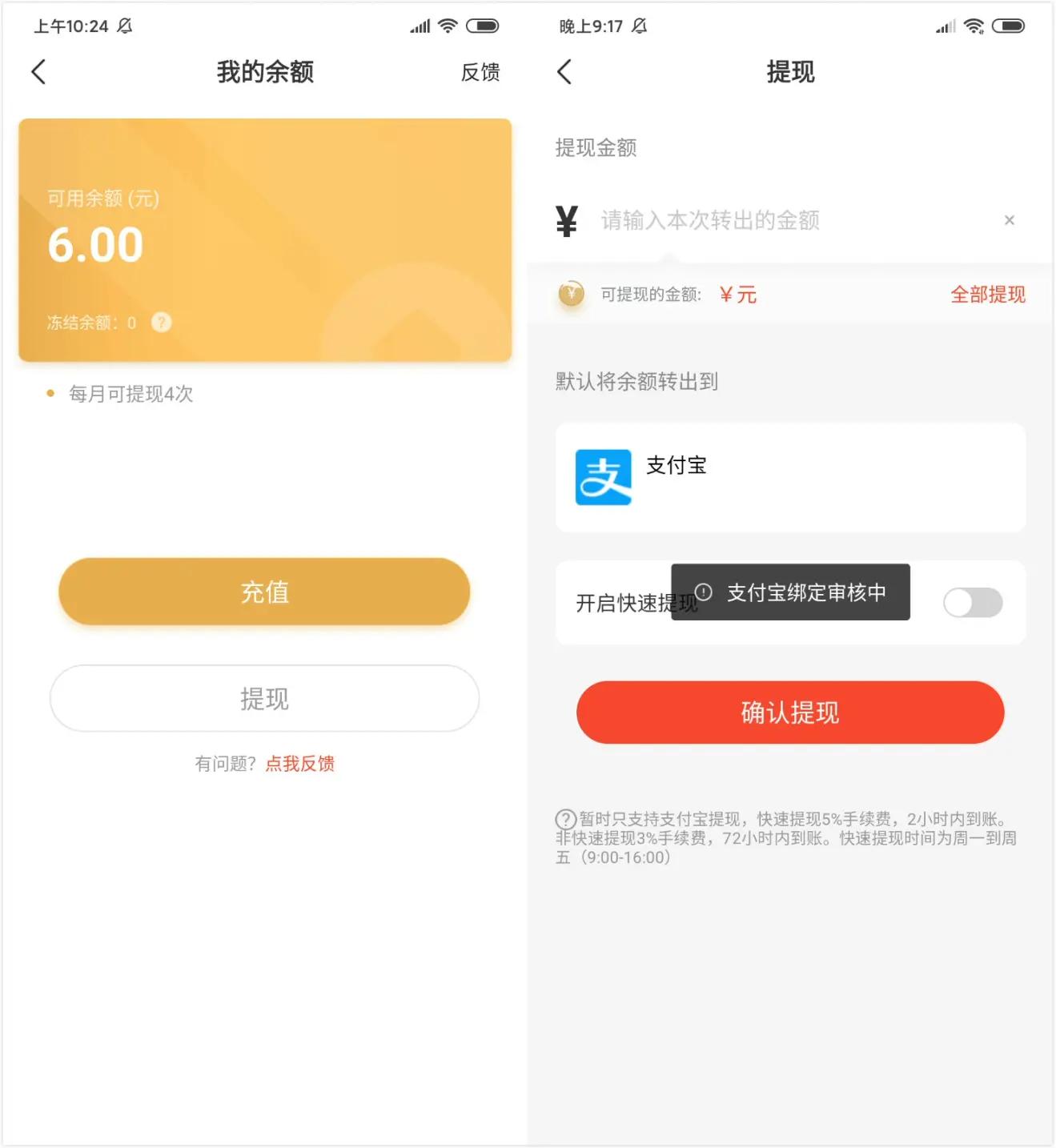Screen dimensions: 1056x1148
Task: Tap the 提现 withdraw button below 充值
Action: coord(264,698)
